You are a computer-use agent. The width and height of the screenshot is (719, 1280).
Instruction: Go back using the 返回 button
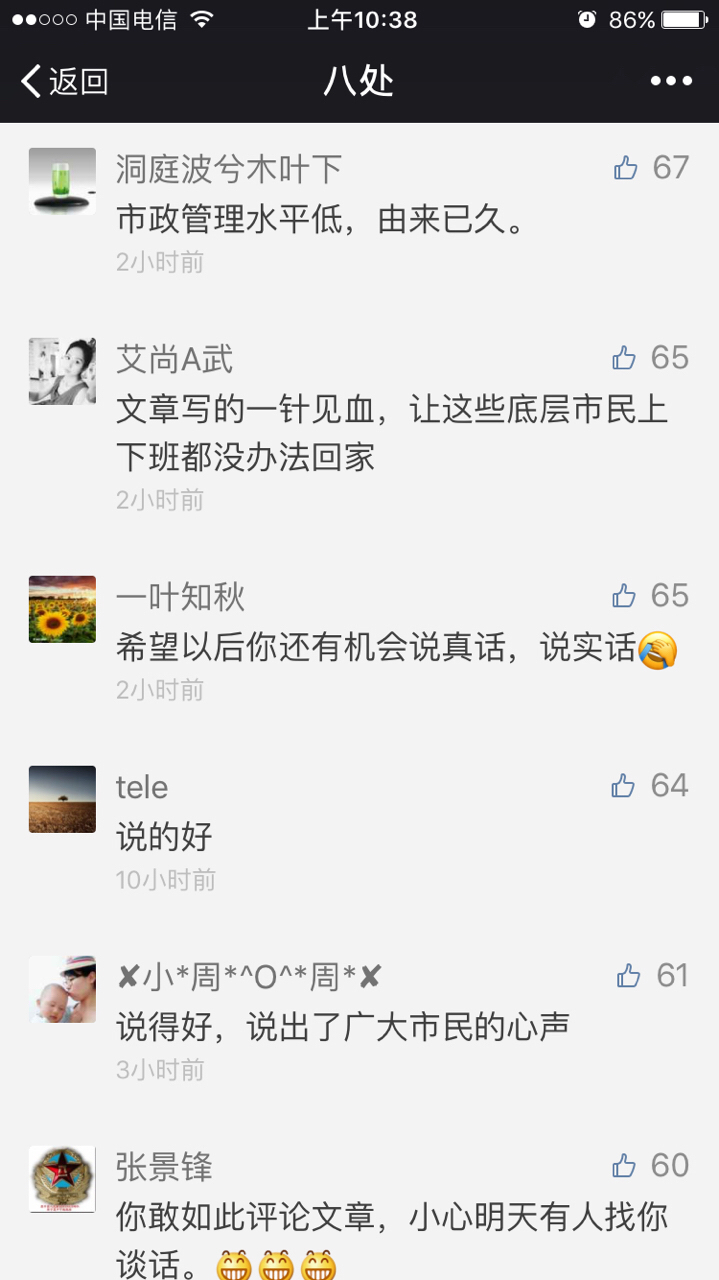coord(64,81)
